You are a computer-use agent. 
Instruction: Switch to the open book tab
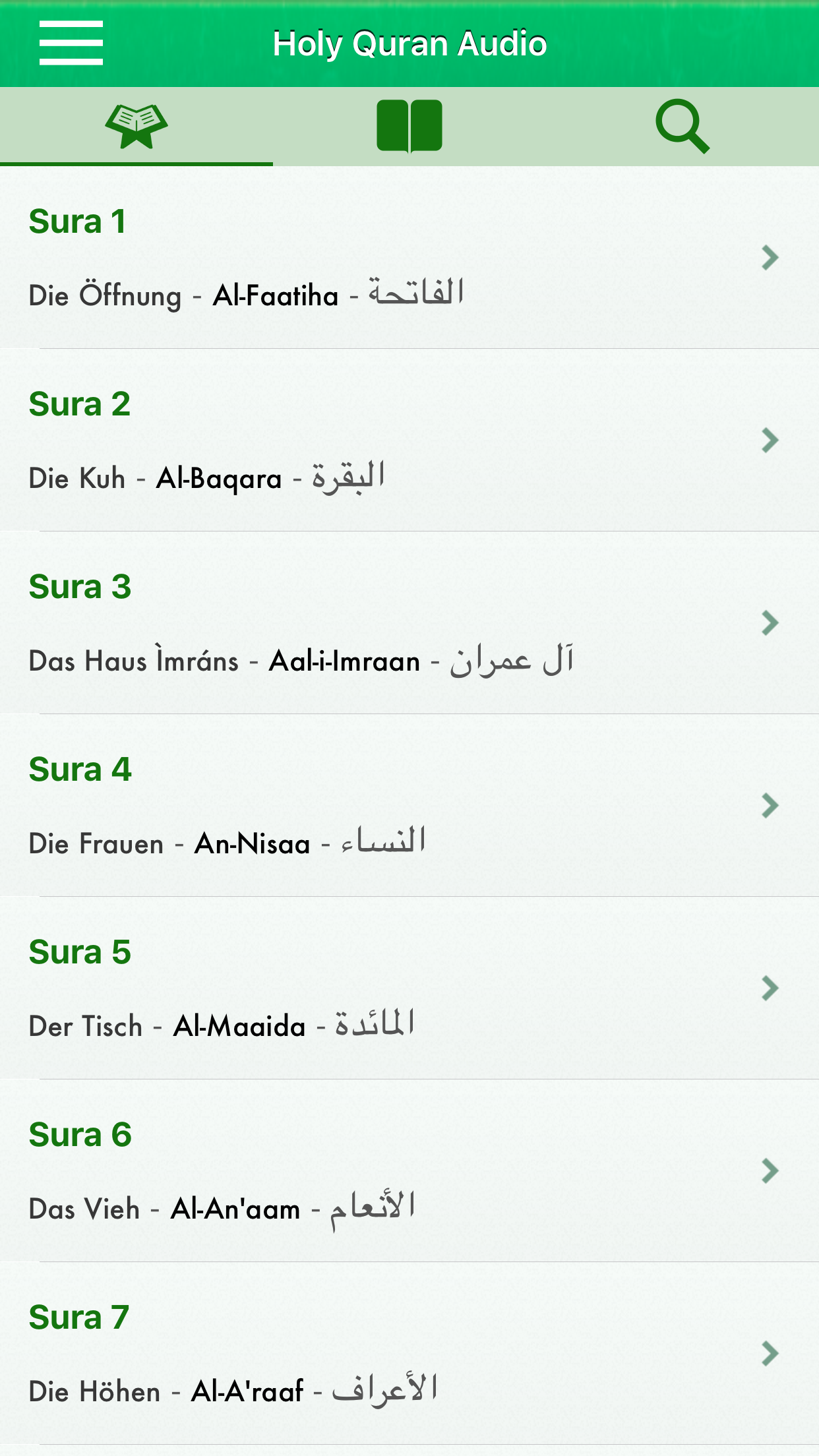[x=409, y=126]
